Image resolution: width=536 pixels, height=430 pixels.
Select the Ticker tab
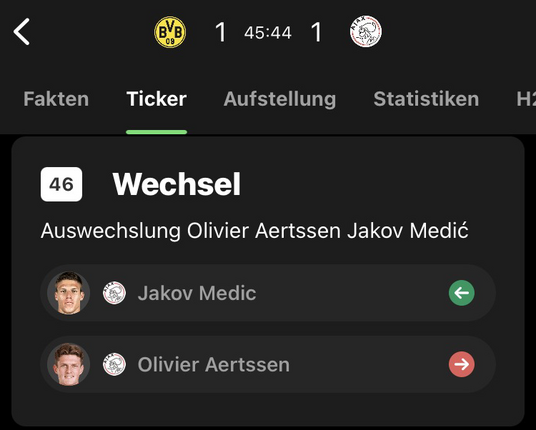pyautogui.click(x=156, y=99)
